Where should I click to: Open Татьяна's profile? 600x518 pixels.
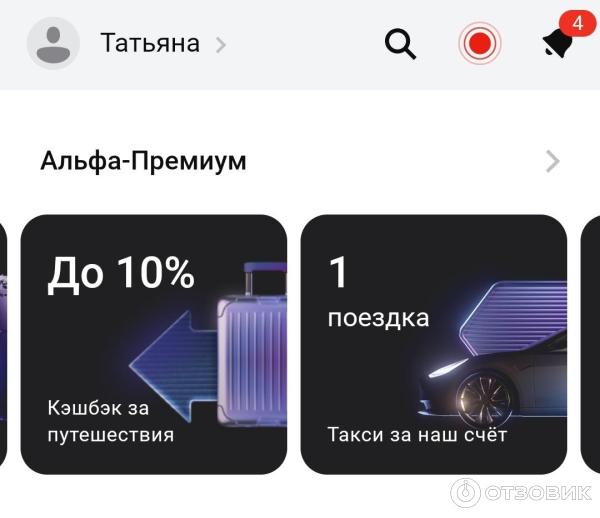click(x=150, y=44)
